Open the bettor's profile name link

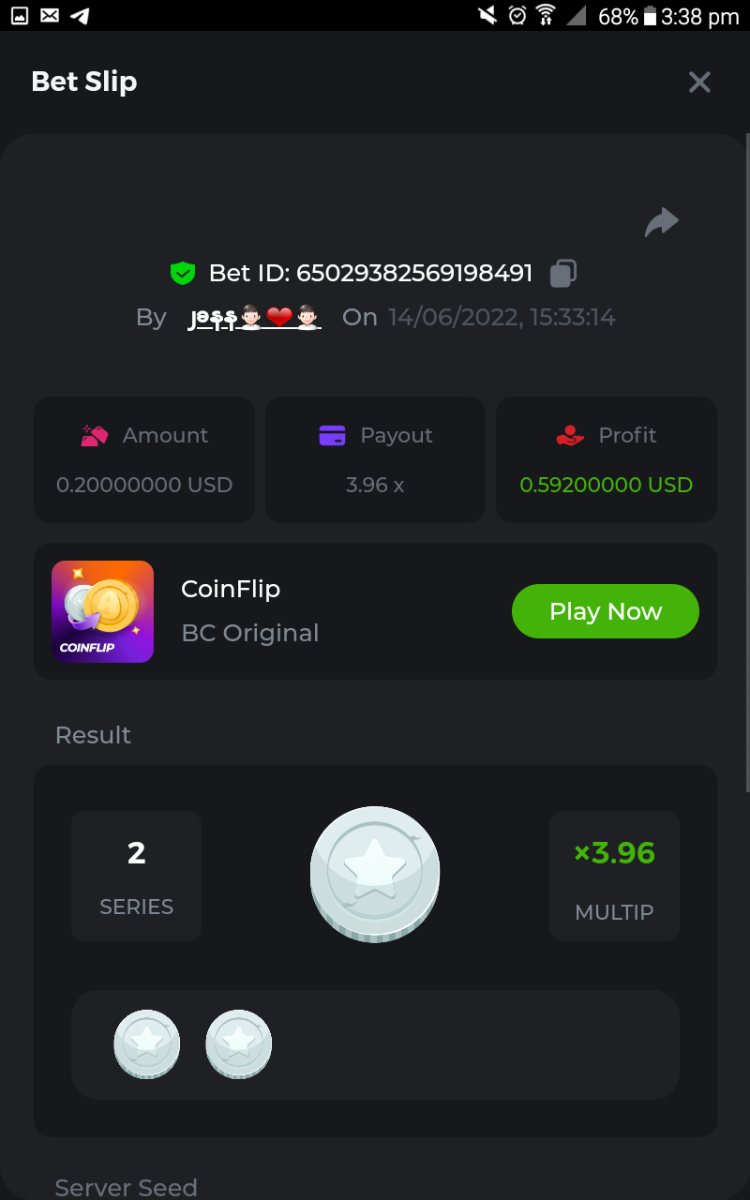255,318
